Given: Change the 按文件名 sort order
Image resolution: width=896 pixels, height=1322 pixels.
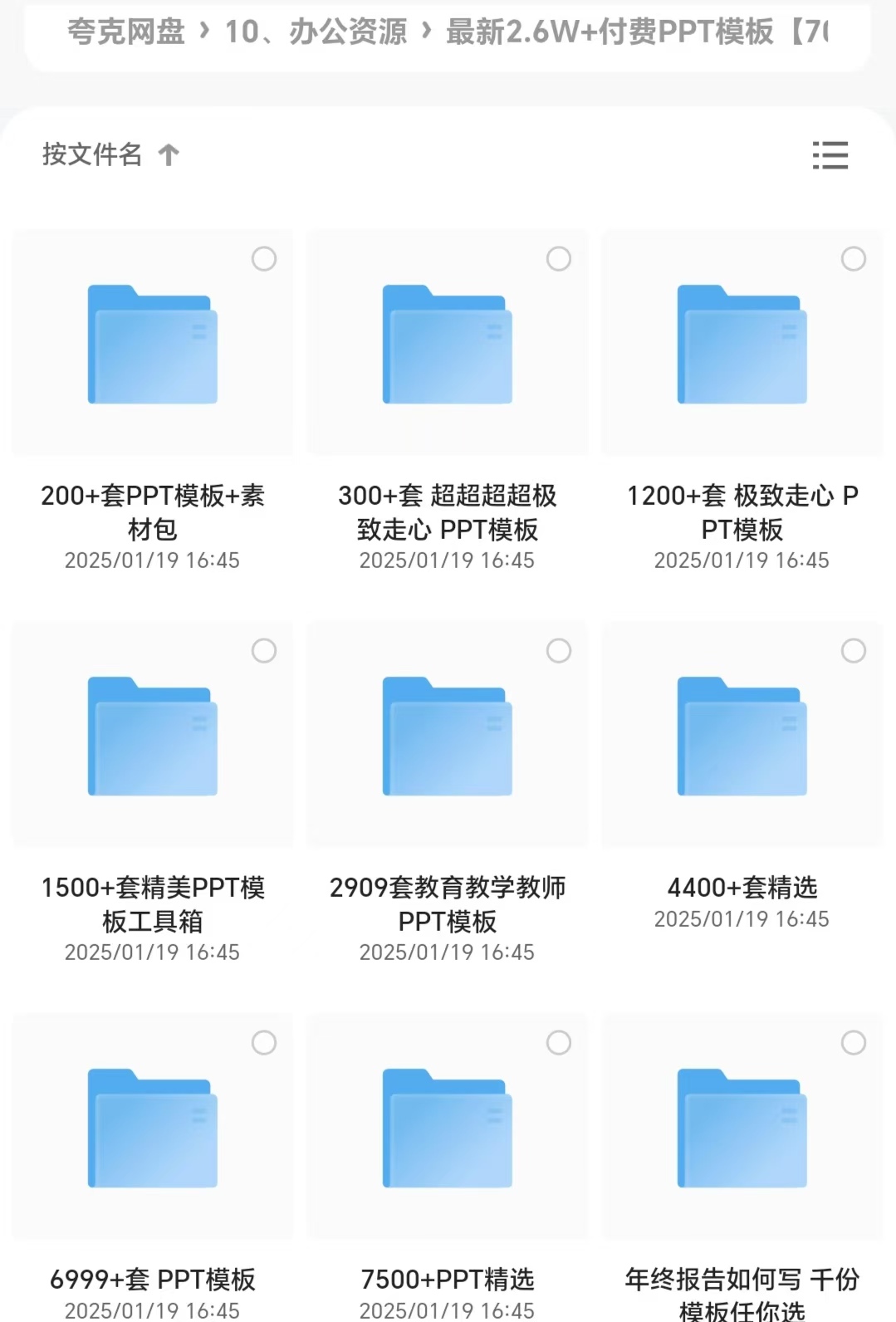Looking at the screenshot, I should 110,154.
